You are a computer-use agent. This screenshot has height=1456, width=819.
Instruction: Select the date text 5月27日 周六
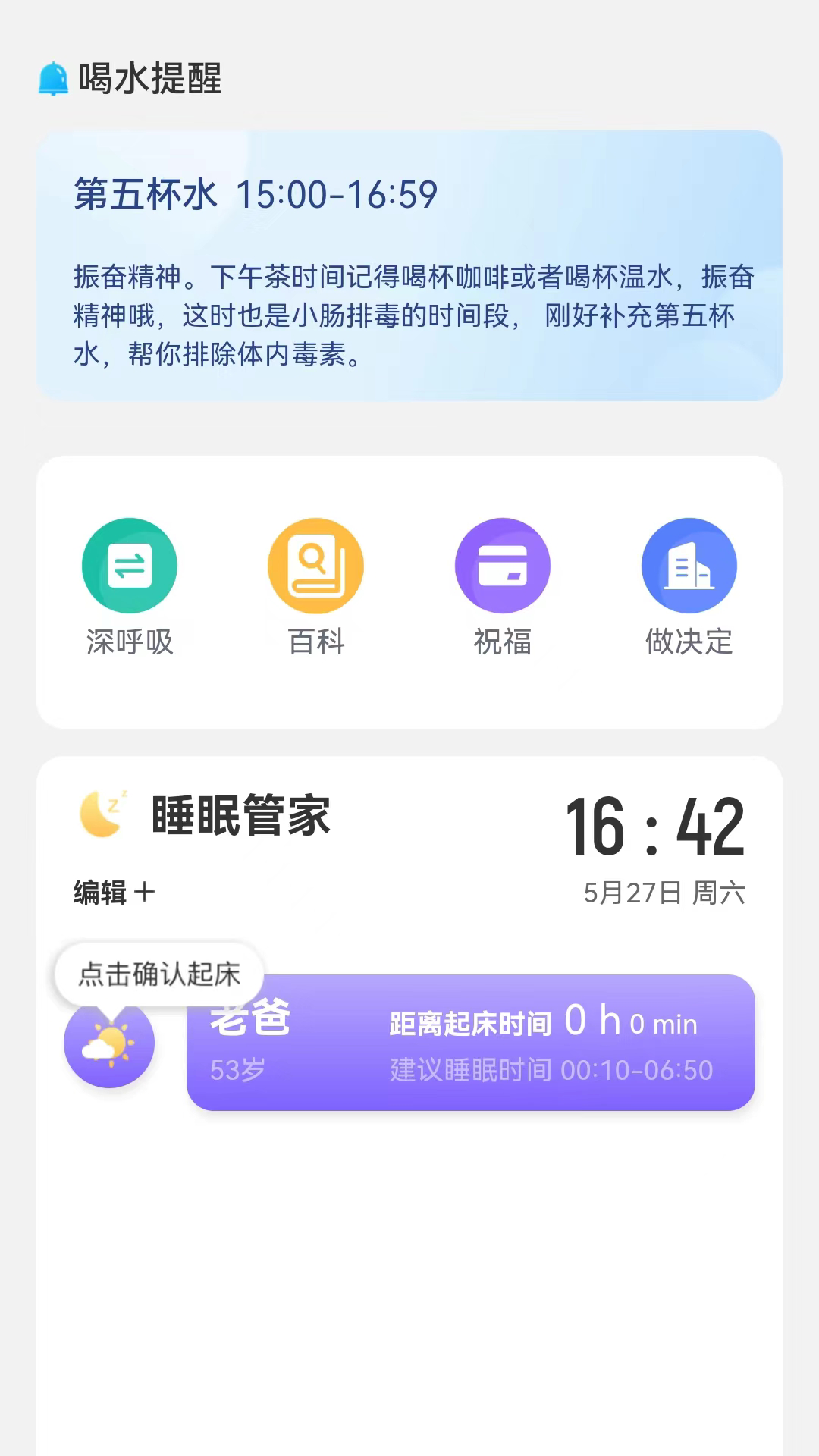[x=665, y=895]
